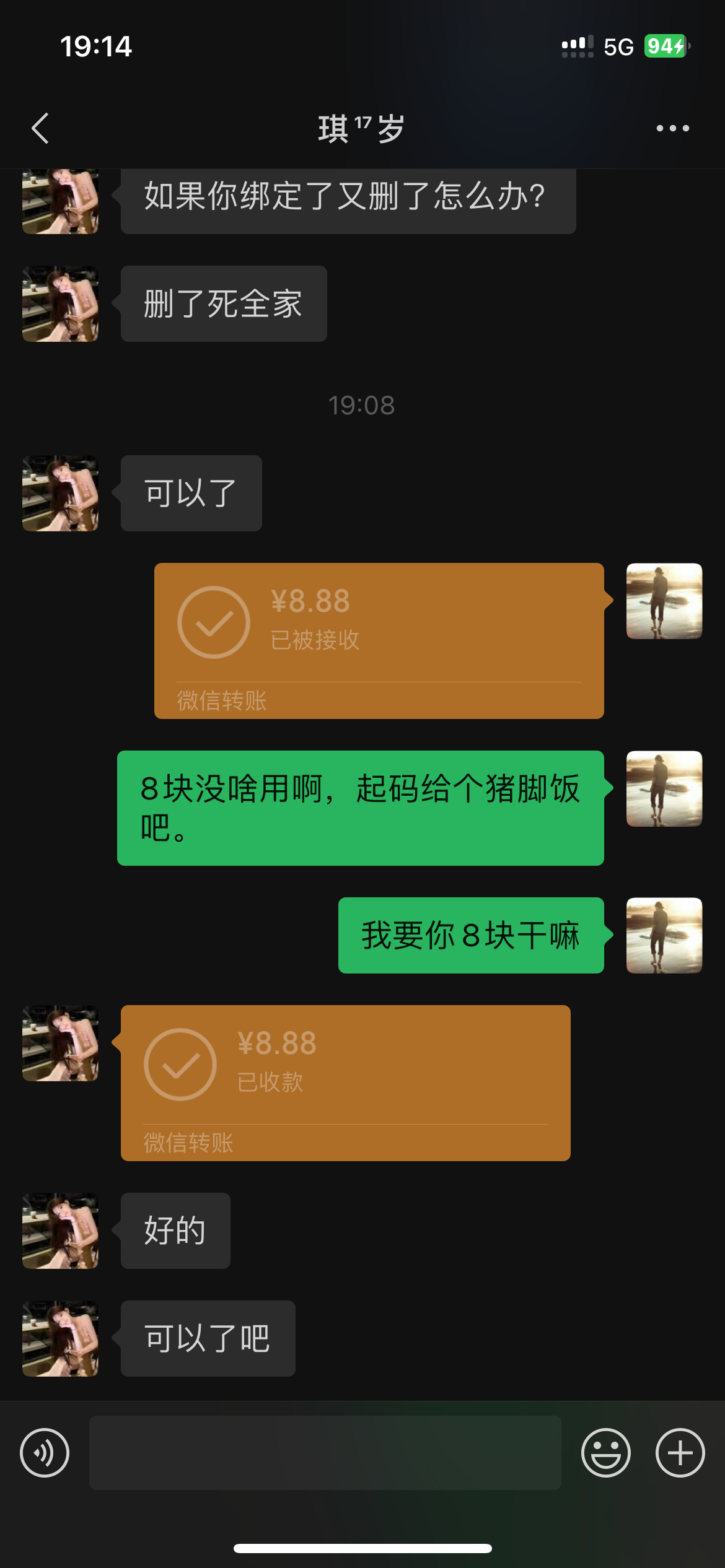
Task: Go back to the chat list
Action: coord(40,128)
